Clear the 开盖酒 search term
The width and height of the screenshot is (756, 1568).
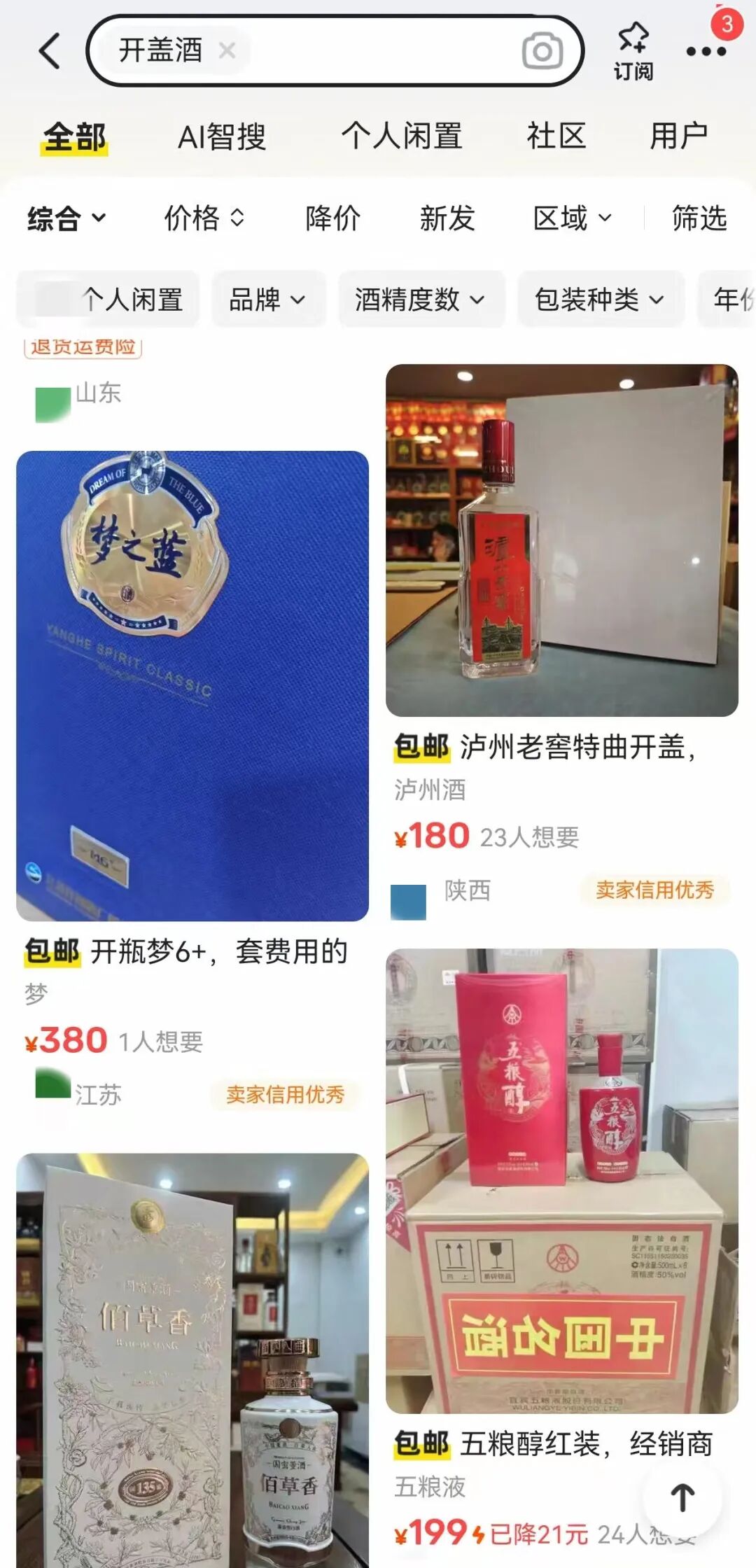click(x=227, y=50)
